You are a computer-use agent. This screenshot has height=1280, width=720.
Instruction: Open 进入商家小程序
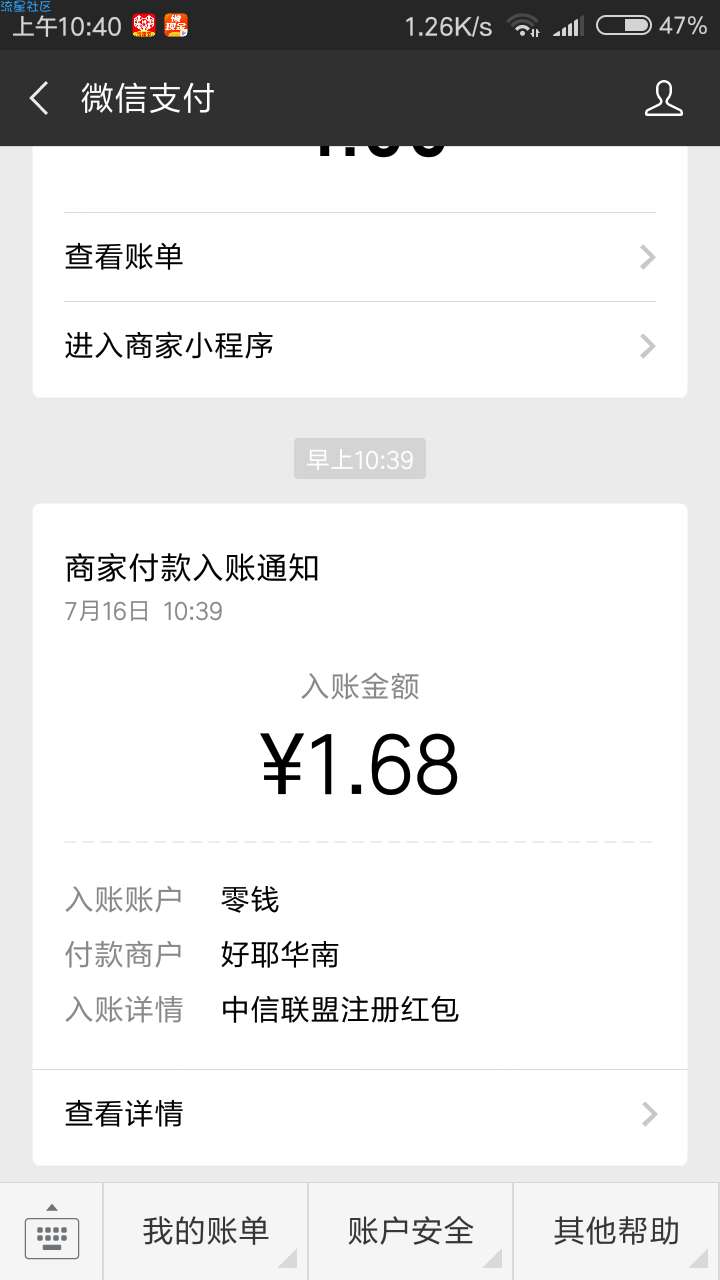[360, 346]
